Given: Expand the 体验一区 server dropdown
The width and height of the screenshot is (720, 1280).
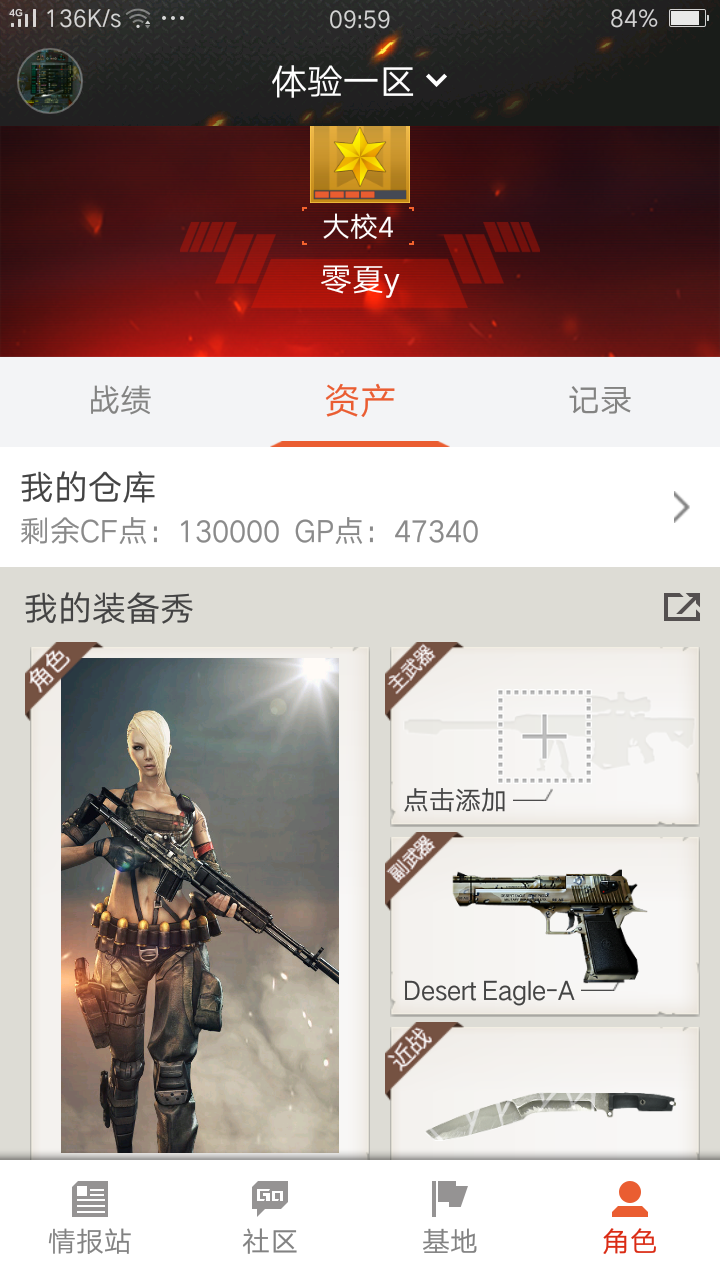Looking at the screenshot, I should pos(360,81).
